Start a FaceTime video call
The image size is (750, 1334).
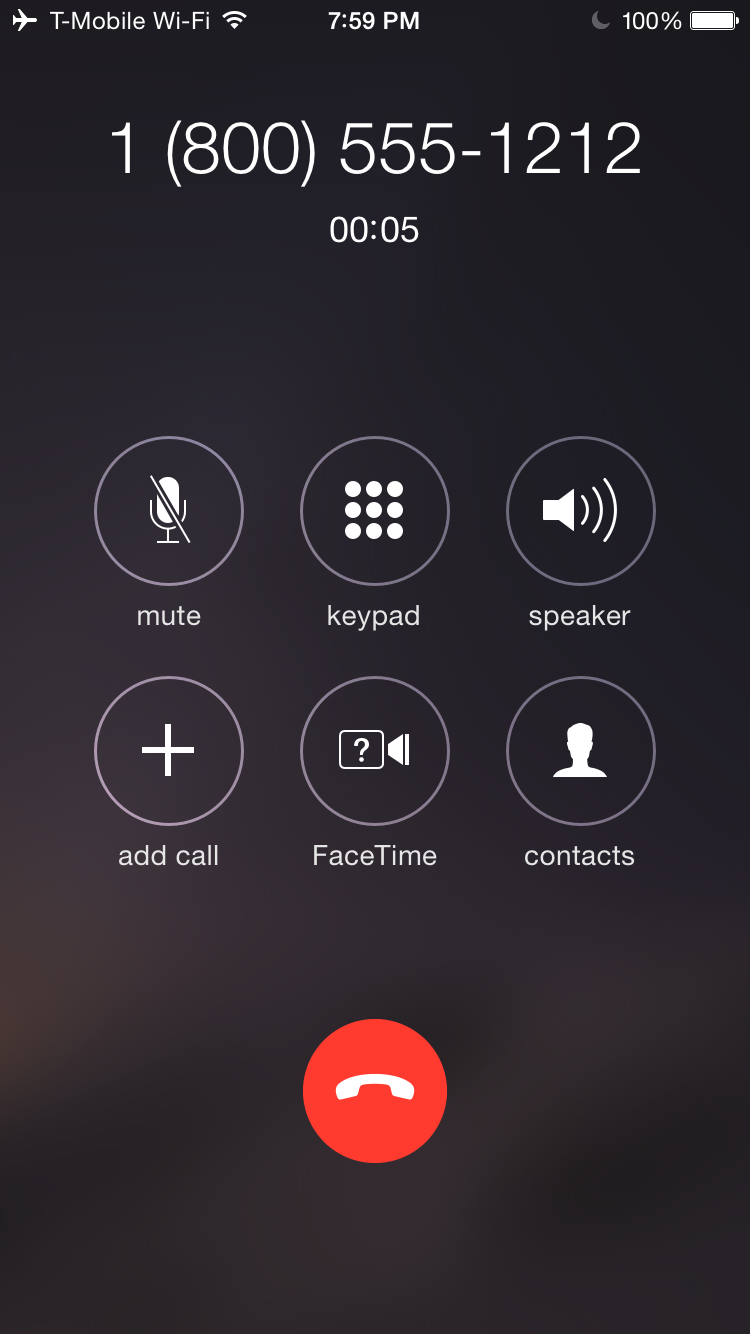click(x=374, y=751)
